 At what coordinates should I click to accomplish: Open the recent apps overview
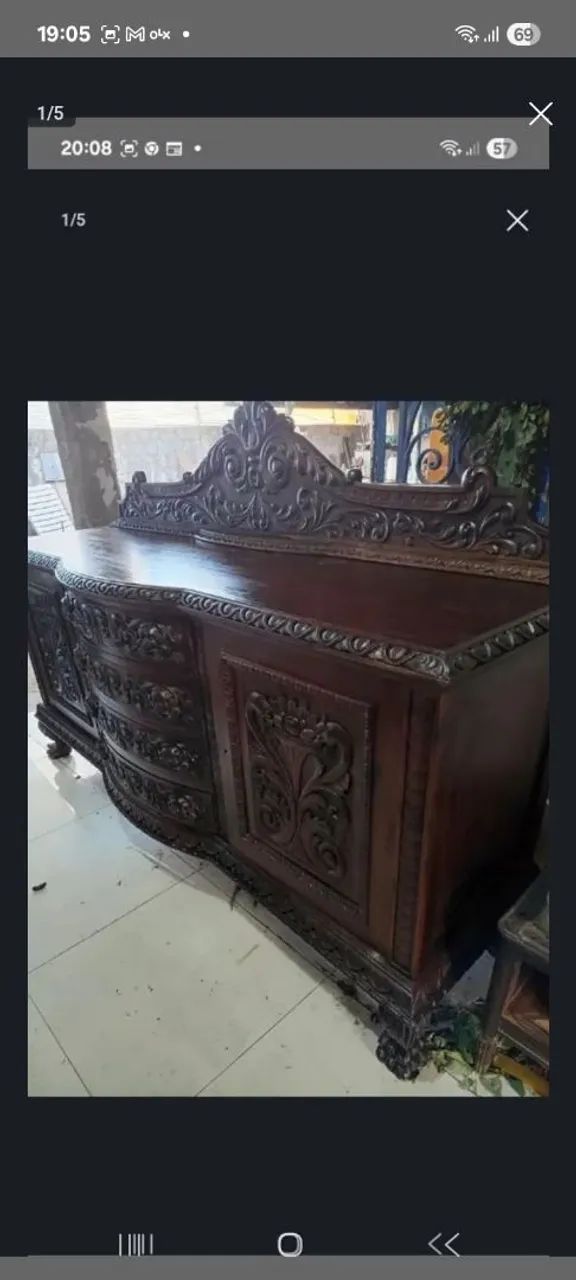136,1244
